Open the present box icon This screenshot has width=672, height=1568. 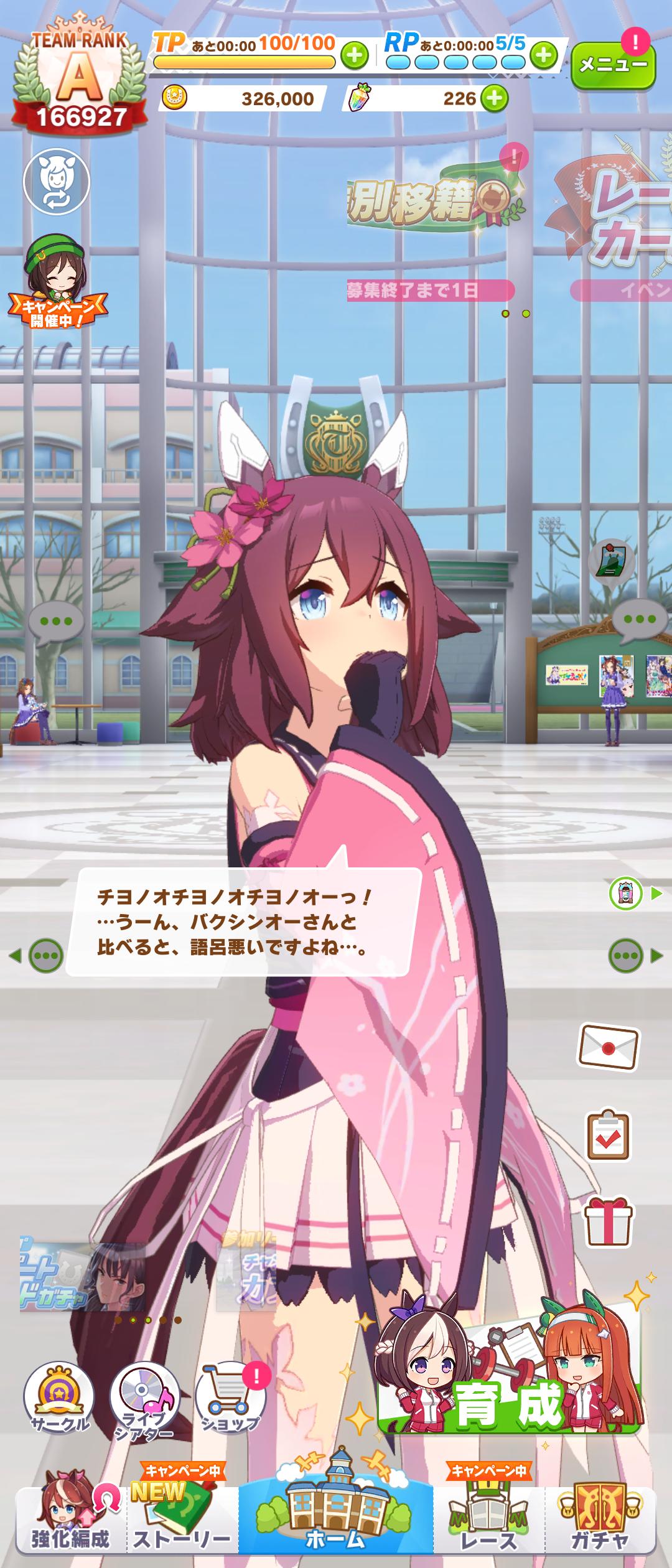click(608, 1221)
